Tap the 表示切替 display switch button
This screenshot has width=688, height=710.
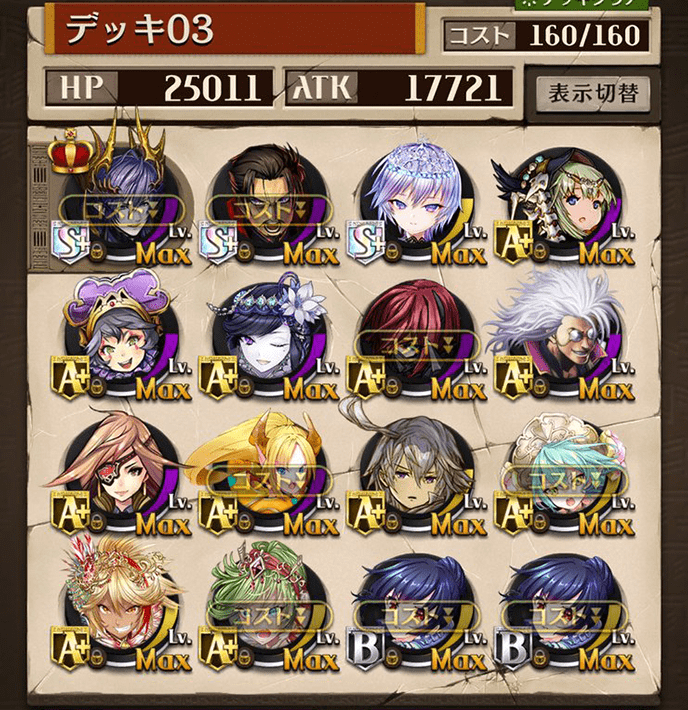pos(593,93)
